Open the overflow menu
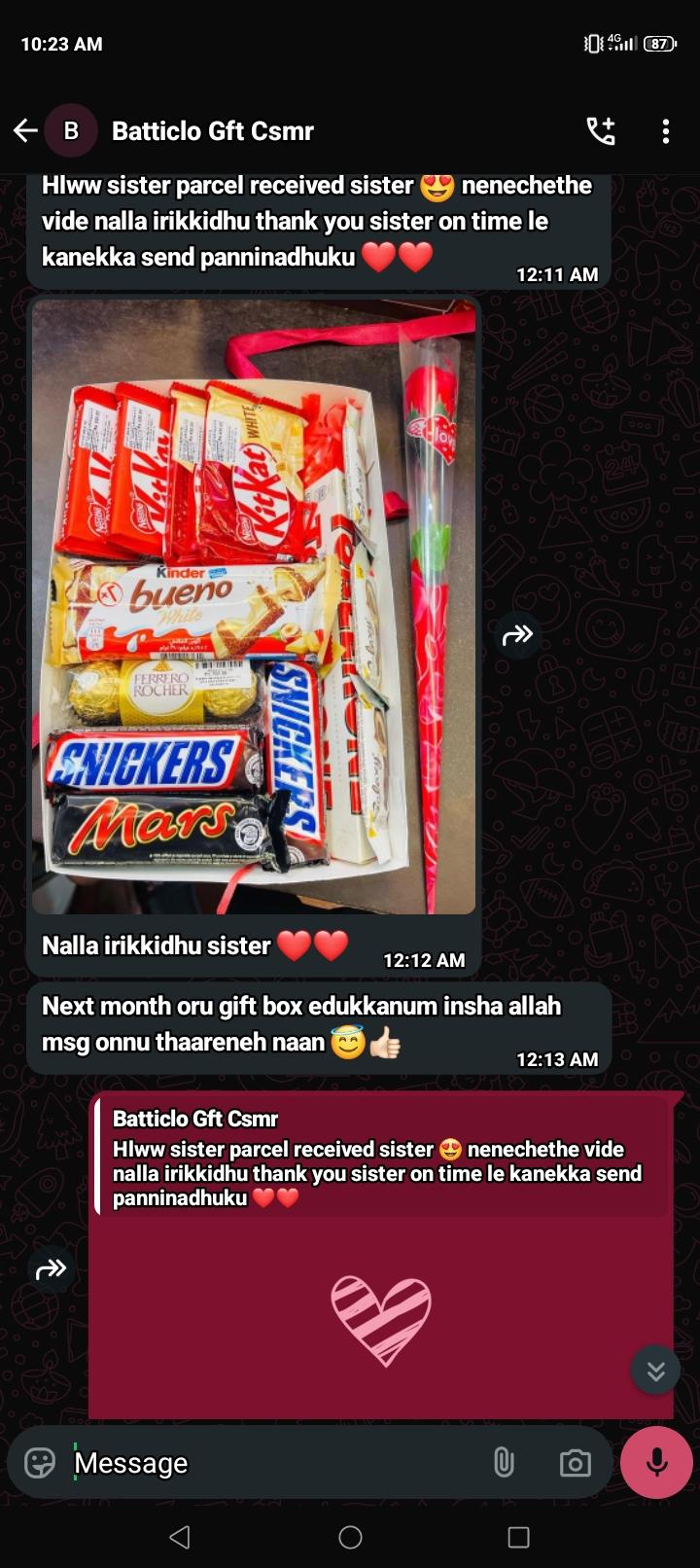This screenshot has height=1568, width=700. 666,130
